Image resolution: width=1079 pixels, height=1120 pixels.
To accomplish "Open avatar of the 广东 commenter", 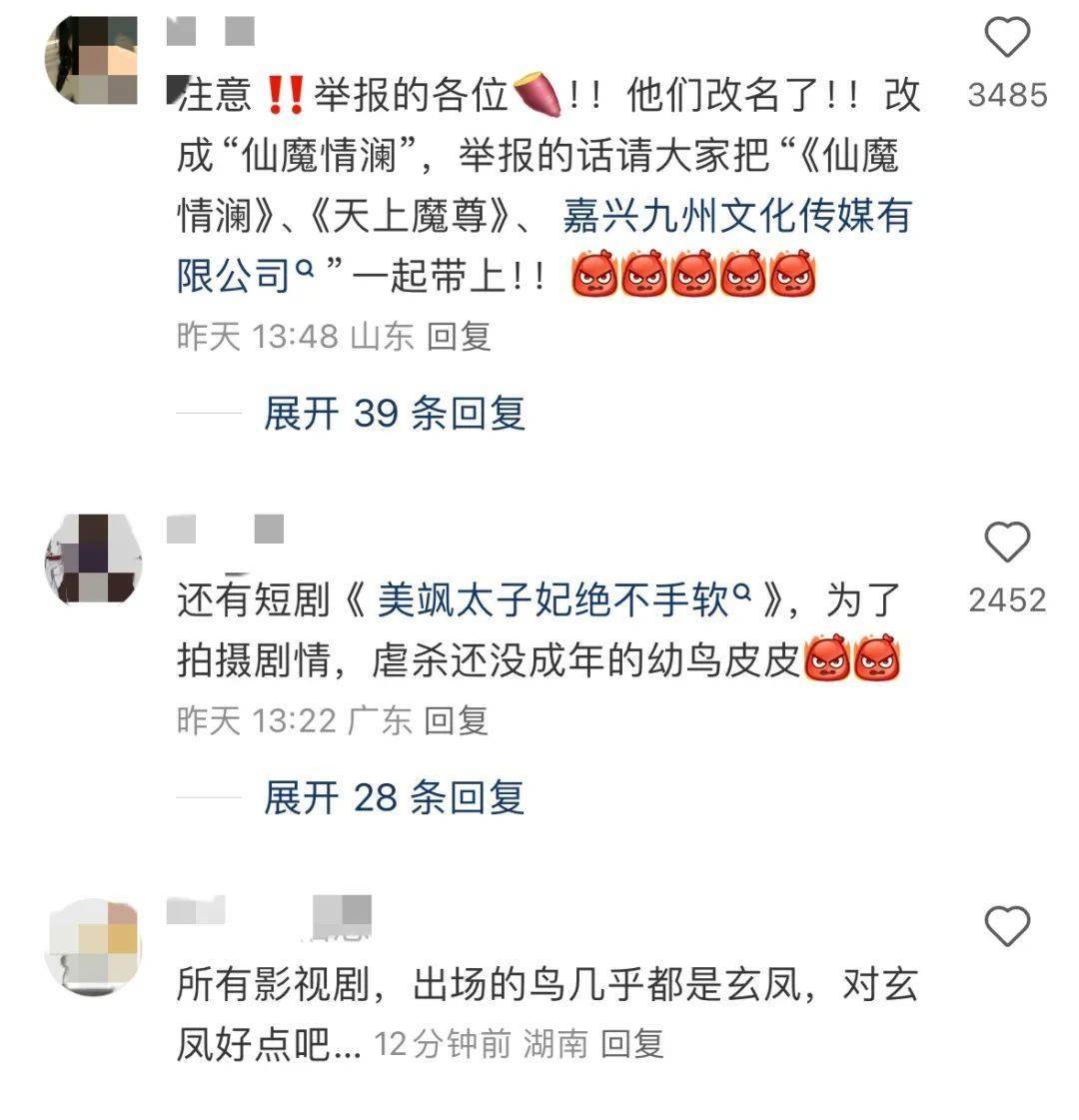I will point(92,560).
